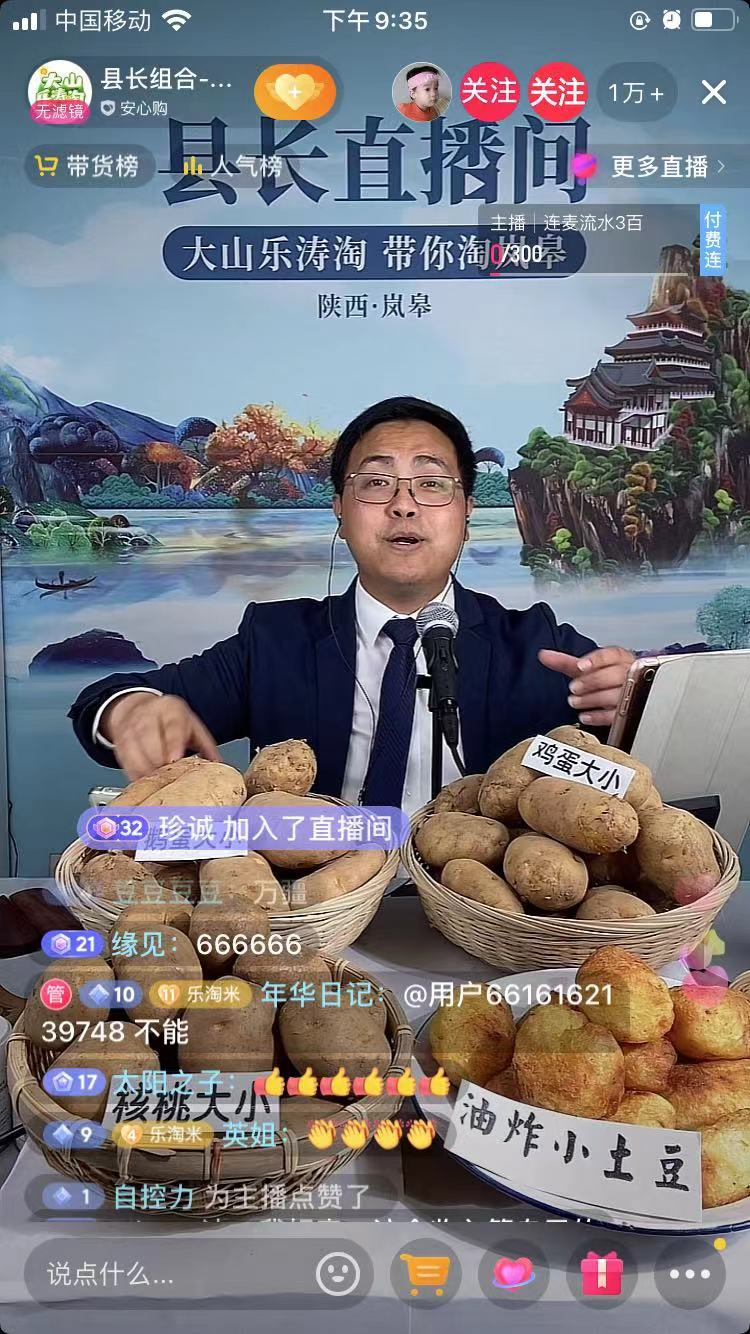750x1334 pixels.
Task: Tap the 说点什么 comment field
Action: (x=170, y=1274)
